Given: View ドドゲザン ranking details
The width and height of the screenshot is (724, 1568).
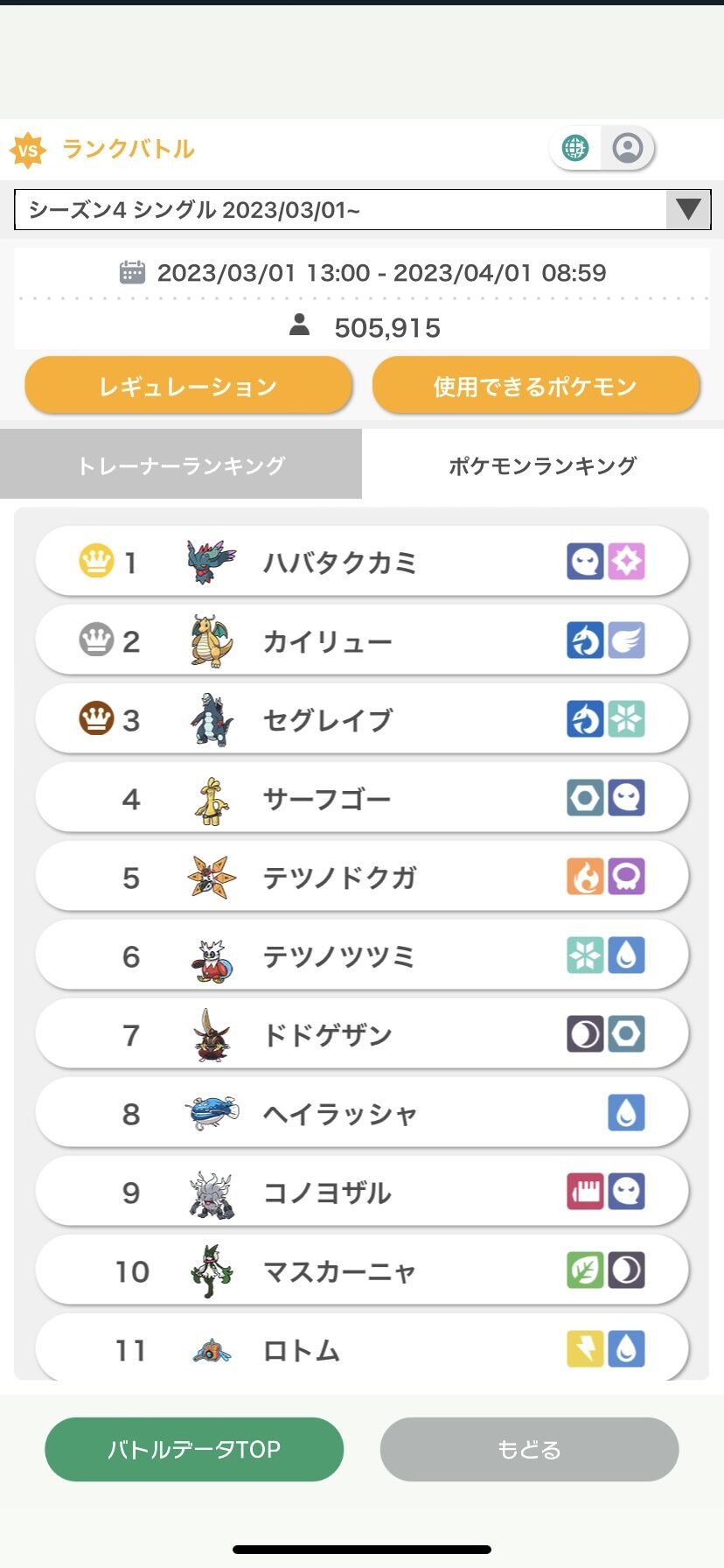Looking at the screenshot, I should pos(362,1033).
